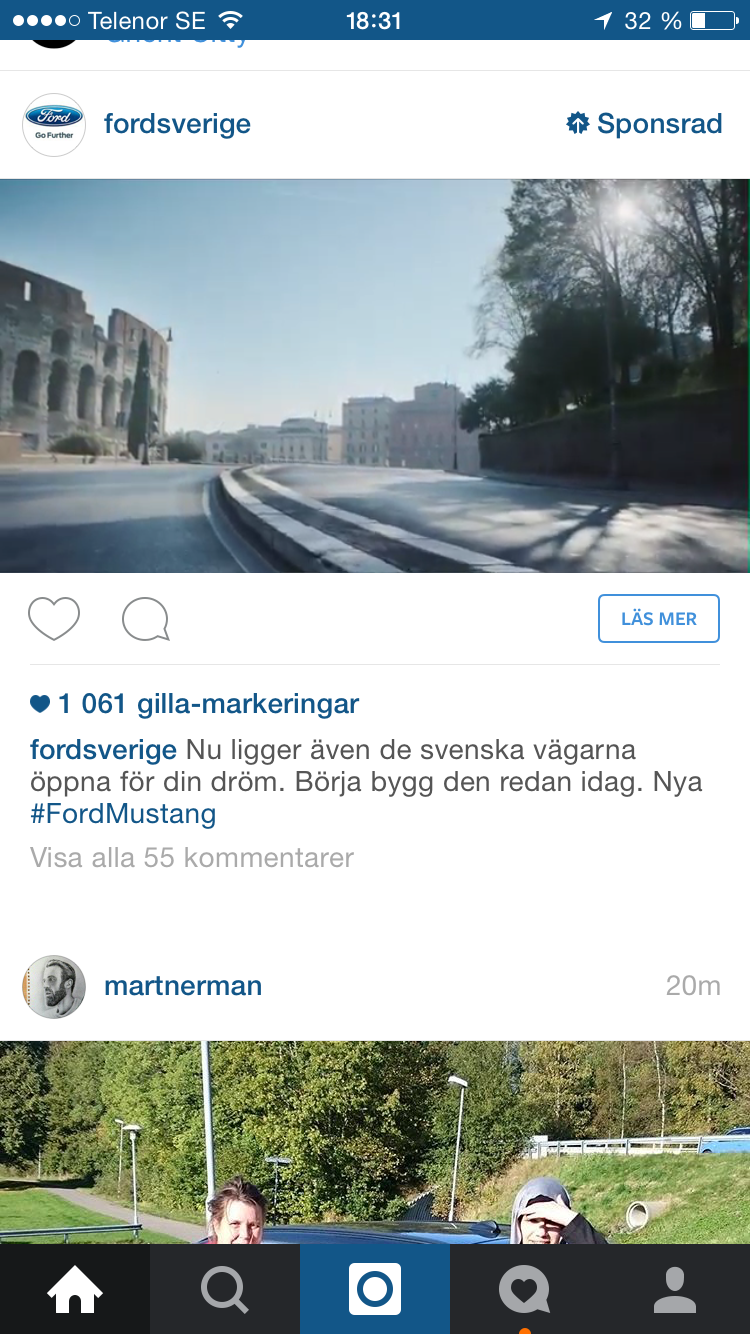Tap the LÄS MER button
The height and width of the screenshot is (1334, 750).
click(x=659, y=618)
